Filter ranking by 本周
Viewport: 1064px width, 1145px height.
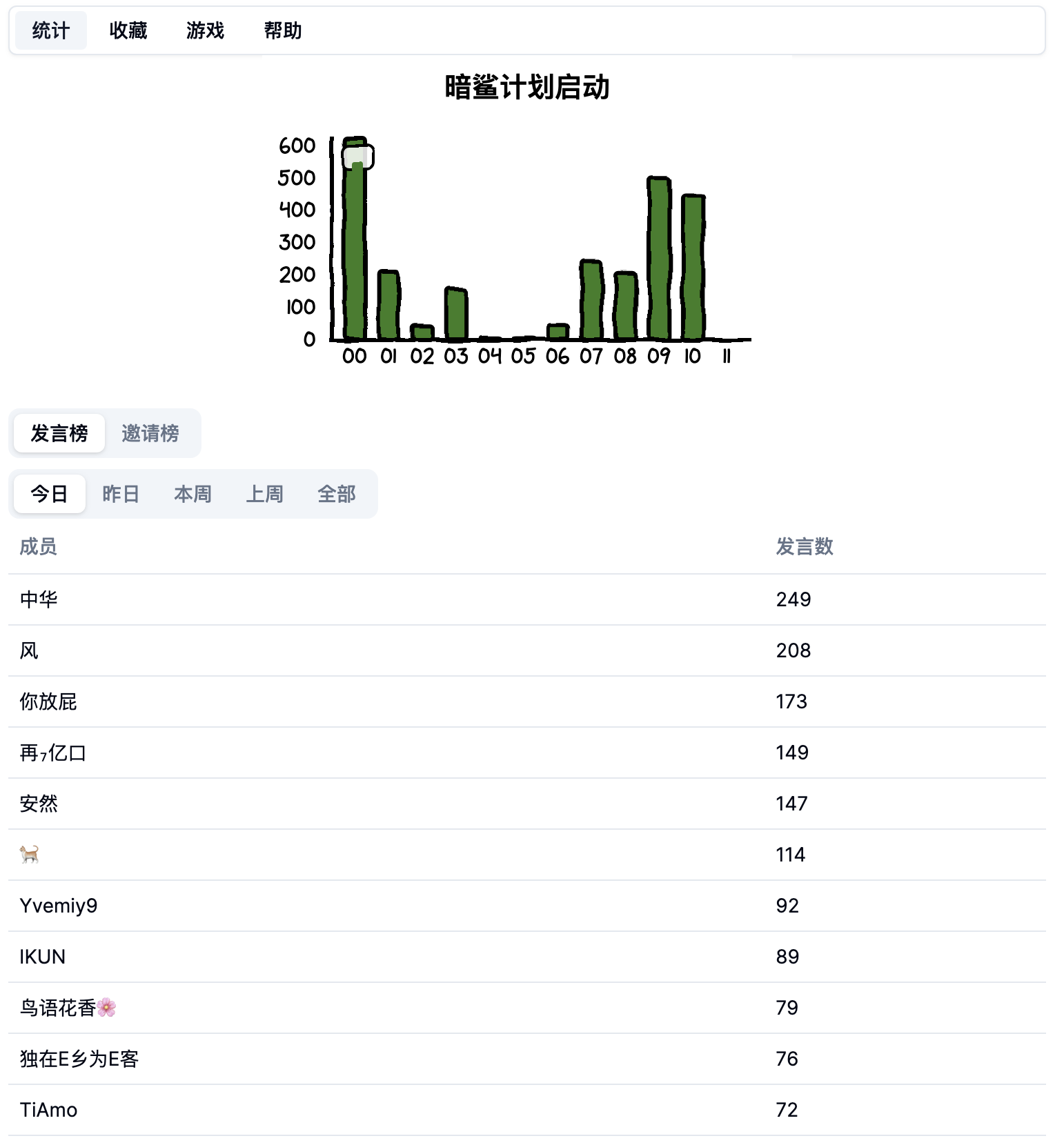point(193,494)
